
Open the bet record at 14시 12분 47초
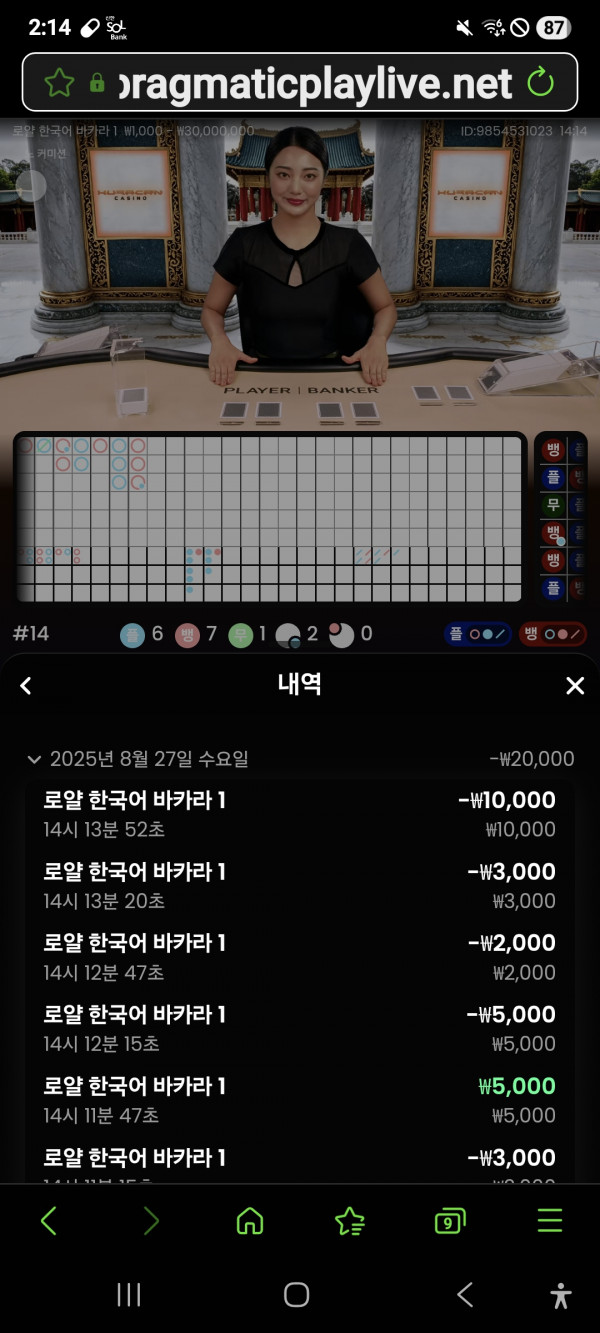pyautogui.click(x=299, y=957)
